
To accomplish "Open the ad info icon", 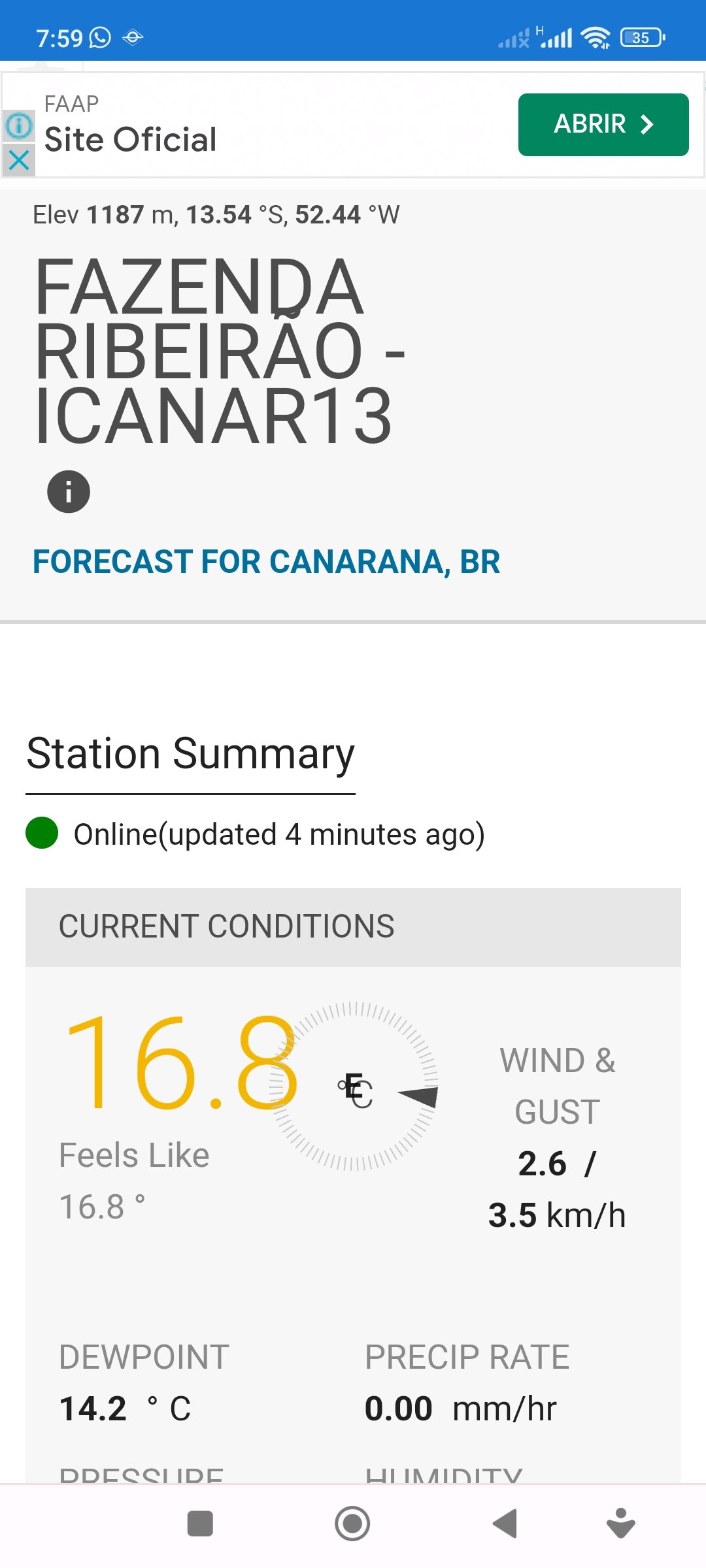I will 19,125.
